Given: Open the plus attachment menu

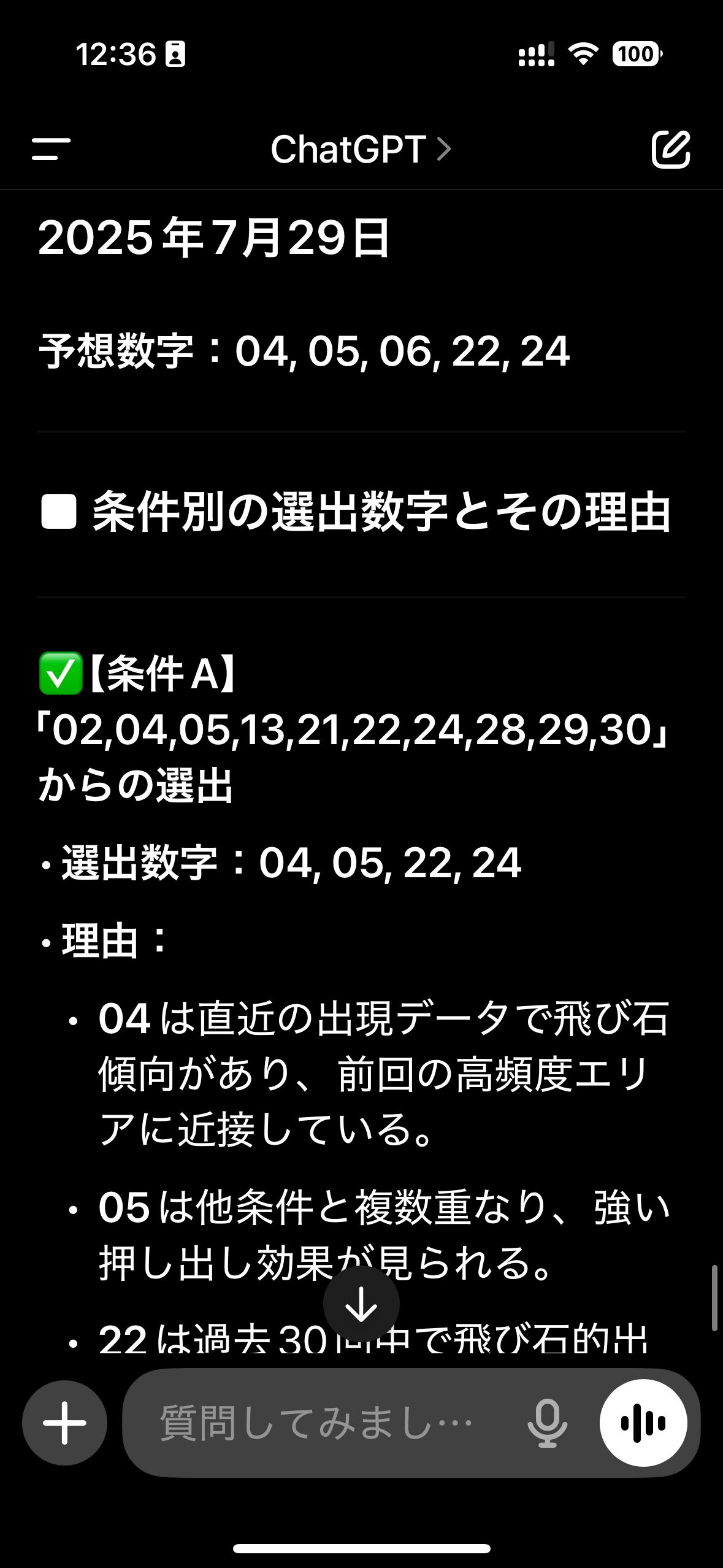Looking at the screenshot, I should [64, 1423].
